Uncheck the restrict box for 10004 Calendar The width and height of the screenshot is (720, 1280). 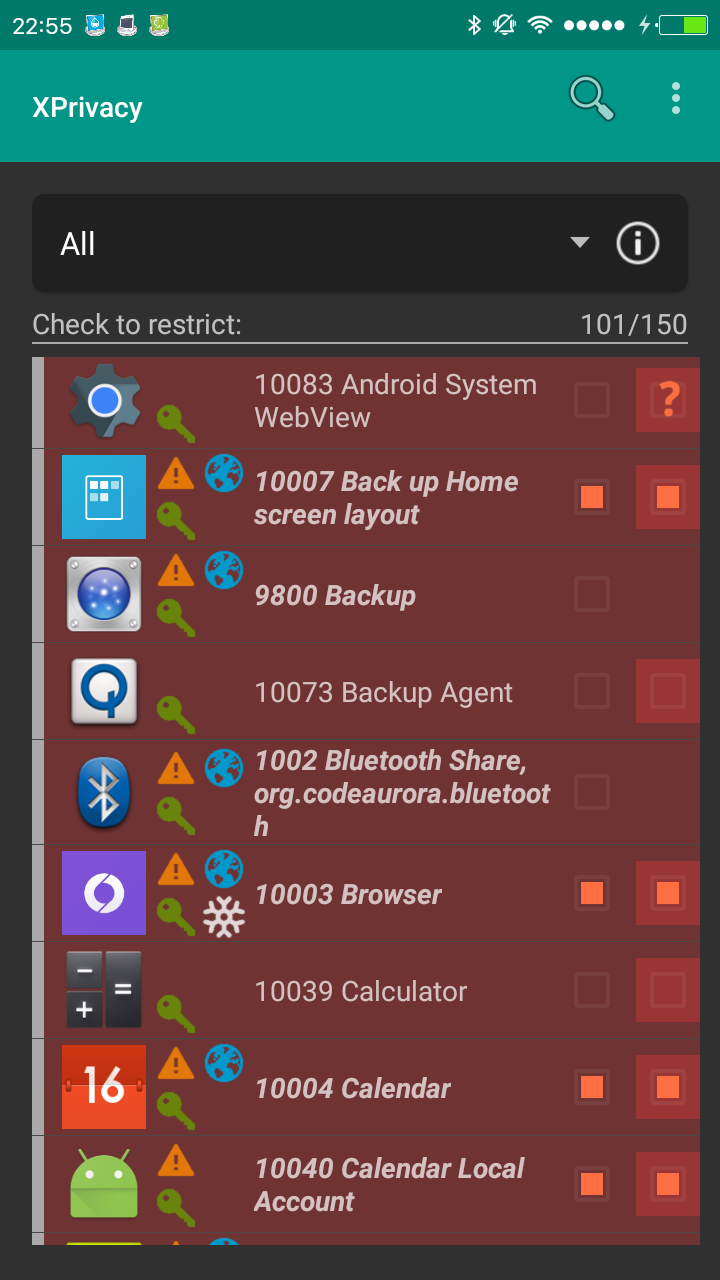[x=592, y=1087]
